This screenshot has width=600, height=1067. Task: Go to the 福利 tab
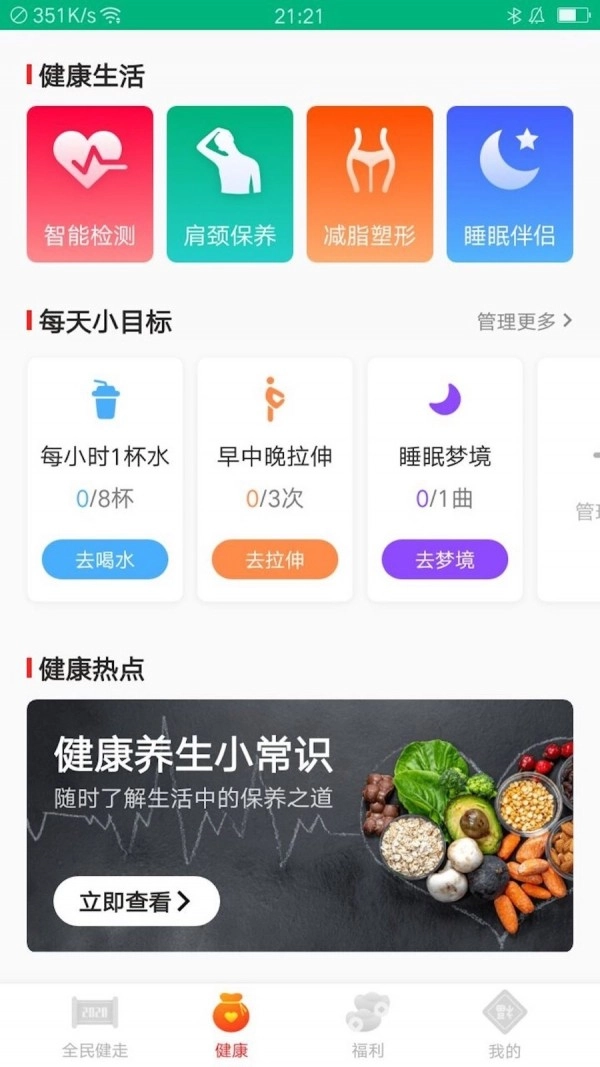[x=367, y=1025]
